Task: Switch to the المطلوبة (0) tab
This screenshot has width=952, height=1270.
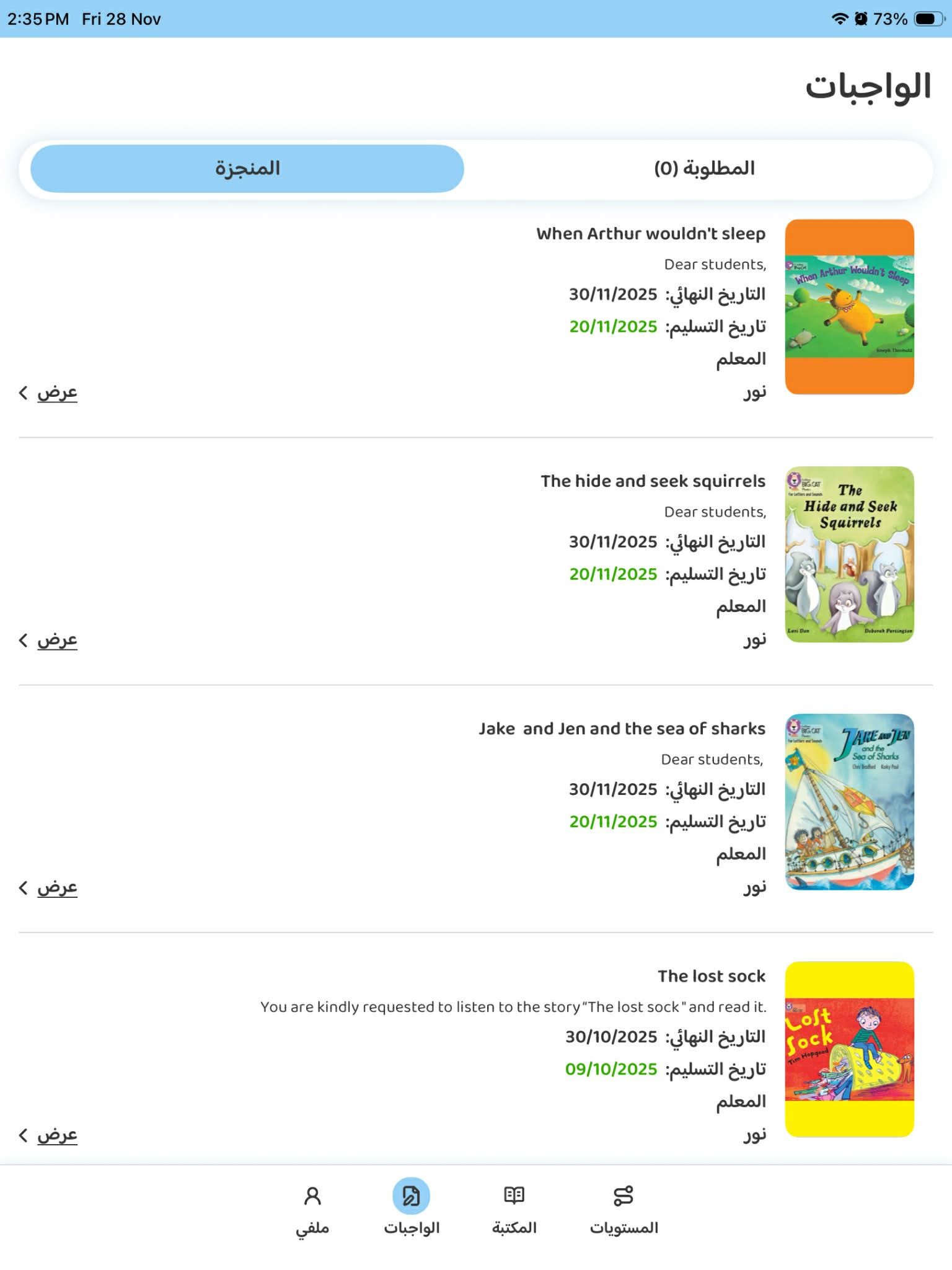Action: 703,169
